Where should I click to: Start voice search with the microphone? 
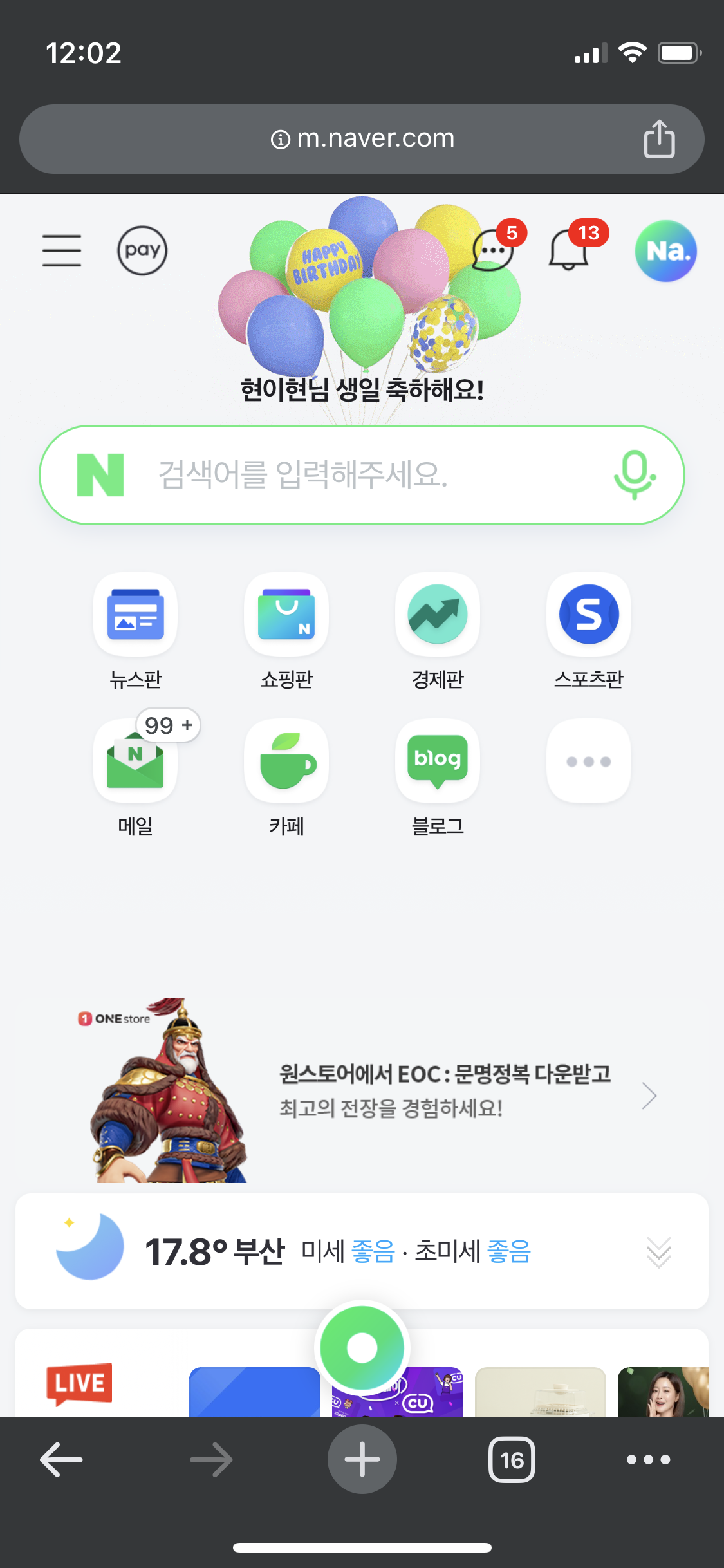click(x=635, y=475)
